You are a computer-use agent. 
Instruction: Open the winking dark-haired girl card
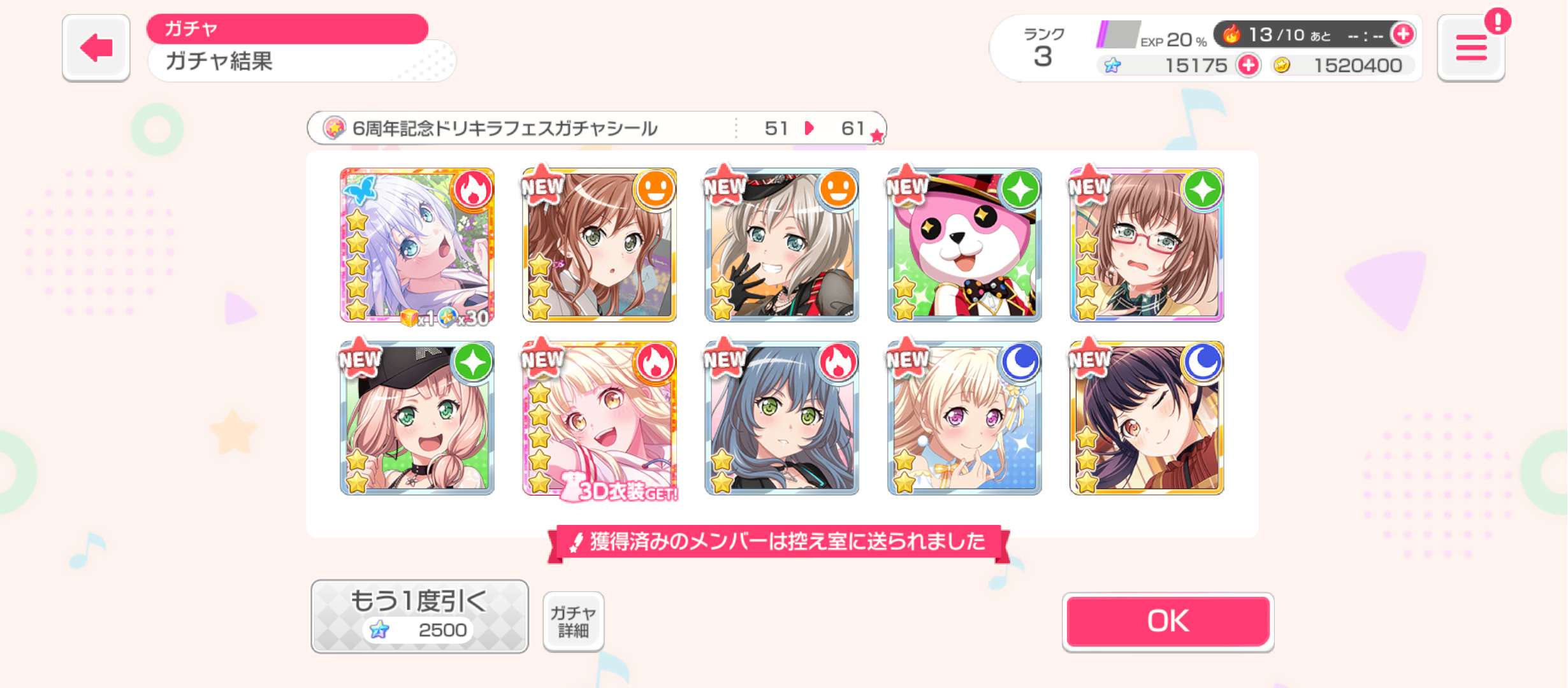tap(1146, 419)
